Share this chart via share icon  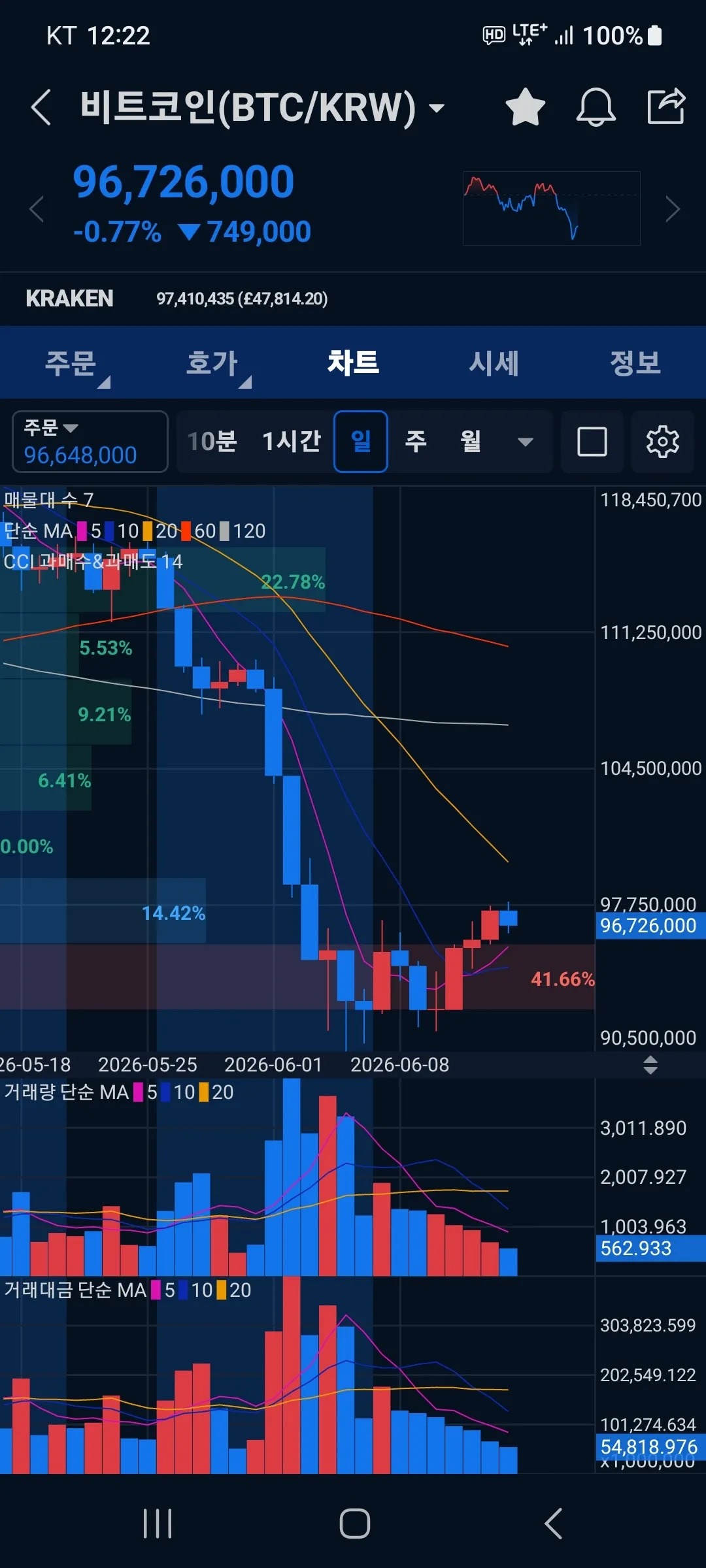(x=666, y=106)
